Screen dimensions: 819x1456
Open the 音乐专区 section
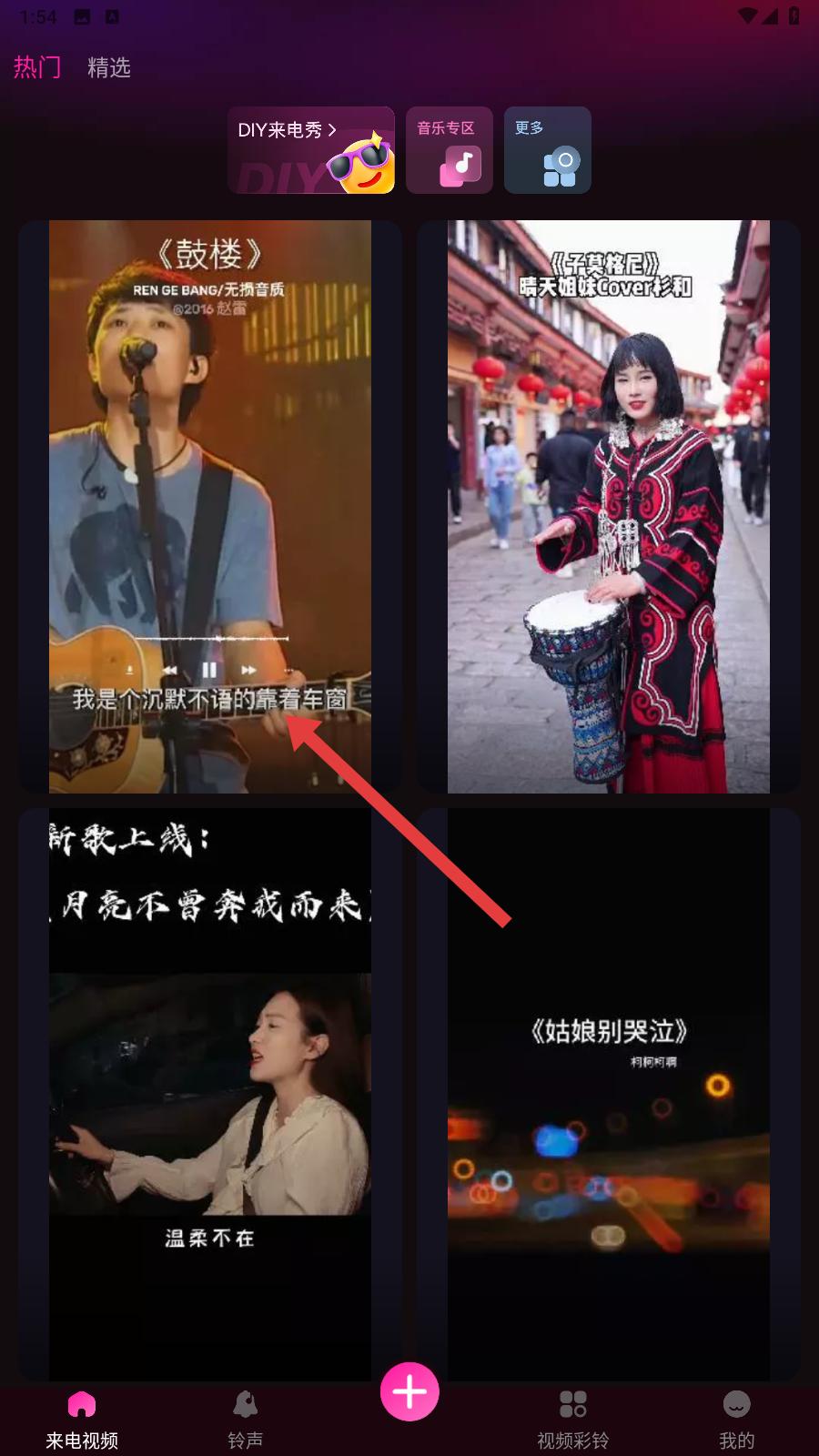(450, 150)
